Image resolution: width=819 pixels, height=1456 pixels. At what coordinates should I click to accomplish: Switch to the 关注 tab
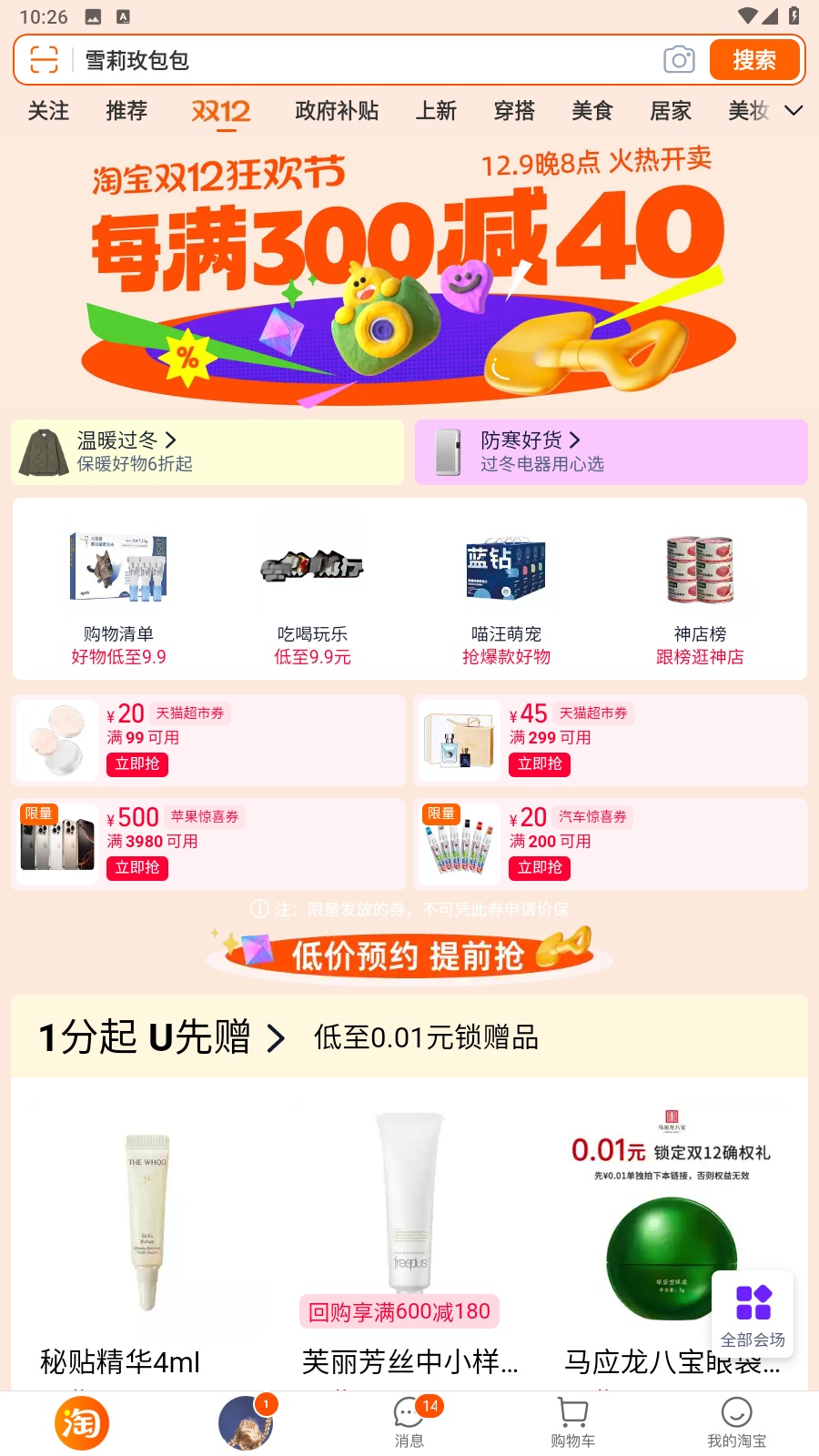point(48,111)
